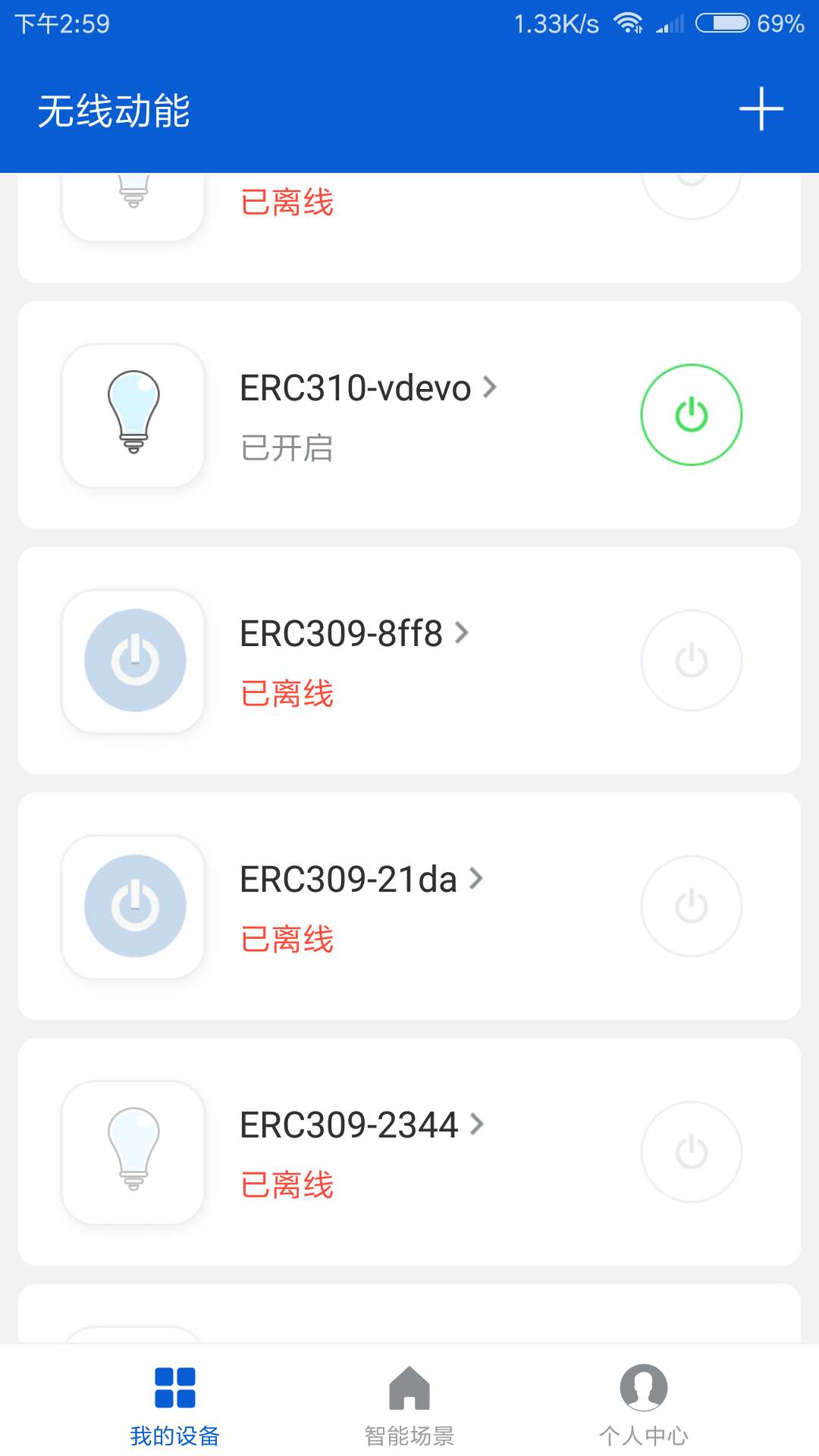
Task: Open ERC310-vdevo device details
Action: [369, 388]
